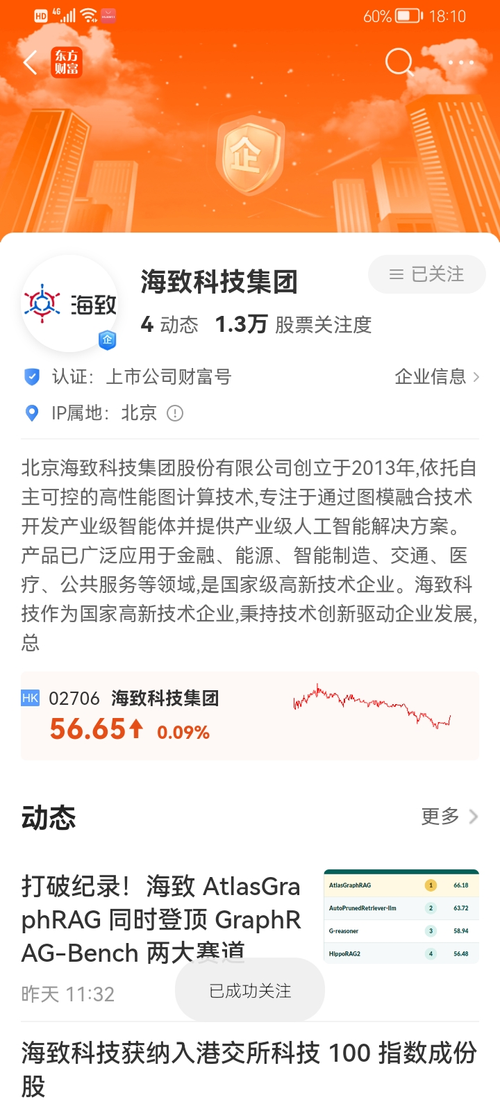
Task: Go back using the top-left arrow
Action: (30, 62)
